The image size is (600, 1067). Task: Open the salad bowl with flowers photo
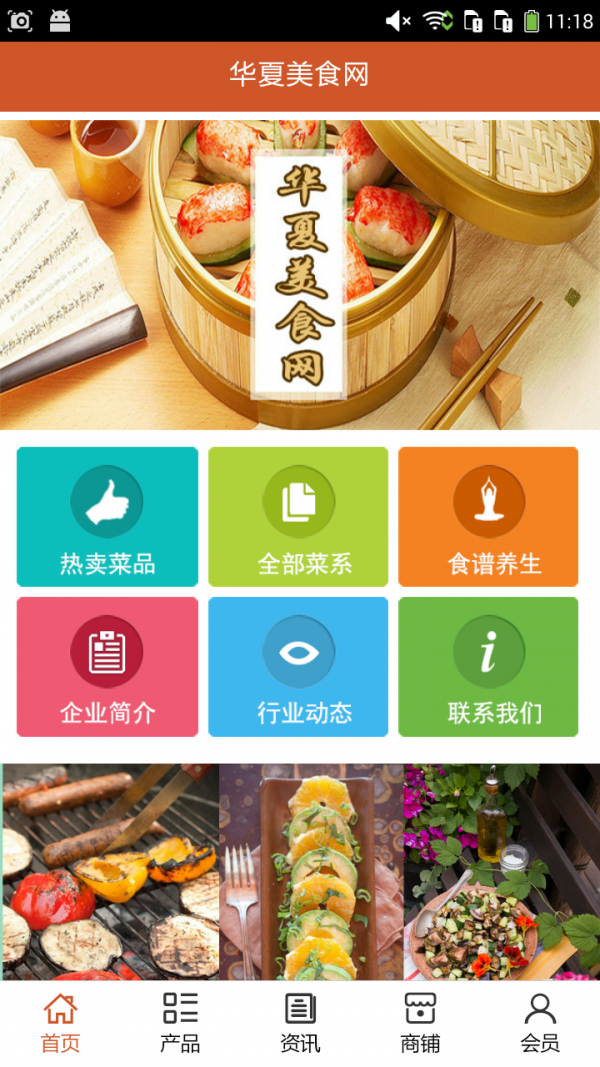(x=502, y=872)
